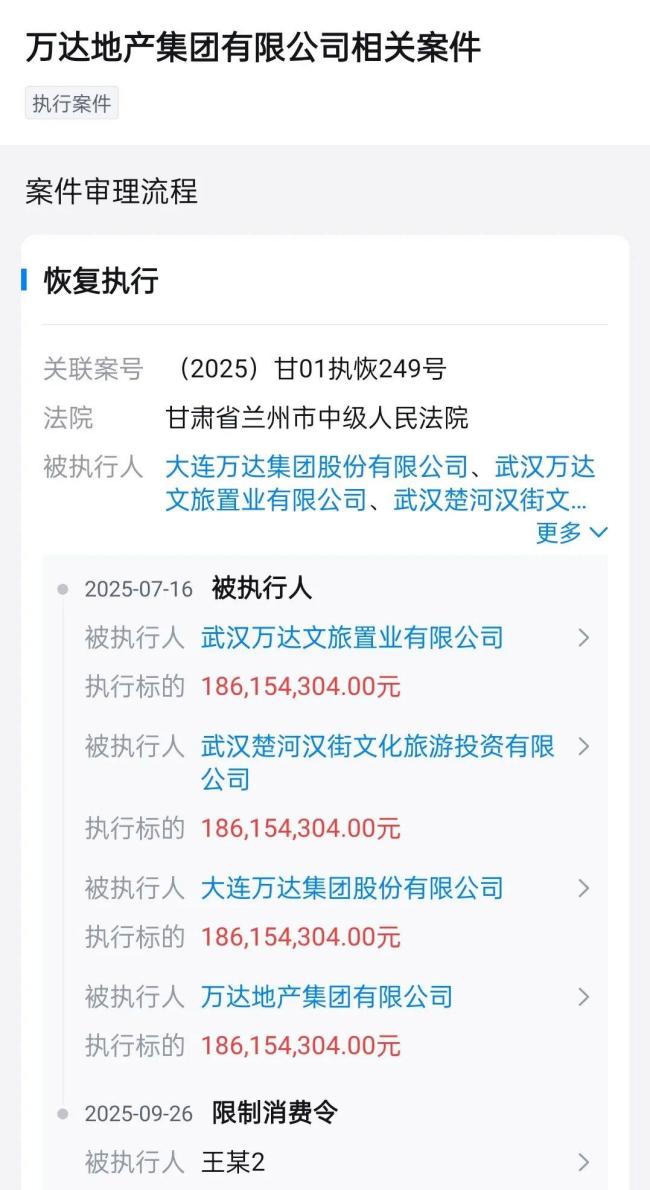The height and width of the screenshot is (1190, 650).
Task: Open 王某2 under 限制消费令
Action: (x=233, y=1162)
